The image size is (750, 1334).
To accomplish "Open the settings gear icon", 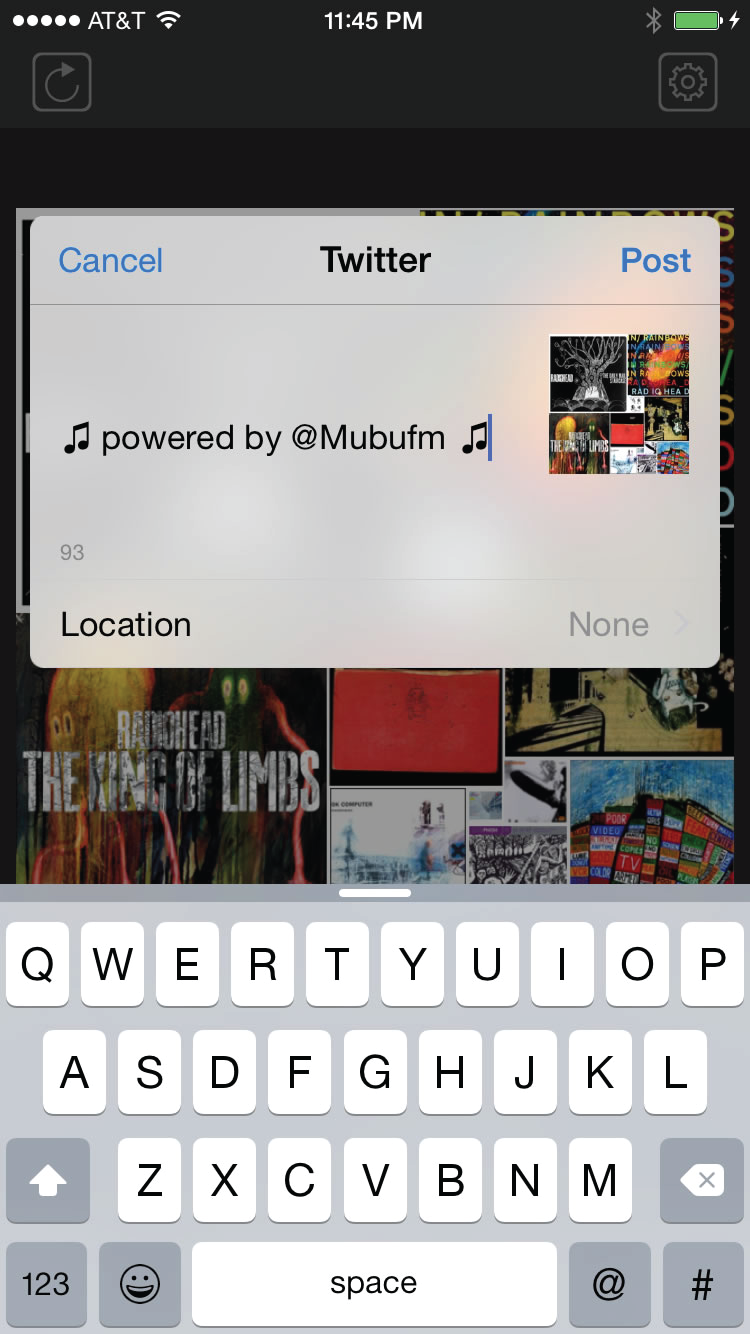I will [x=688, y=82].
